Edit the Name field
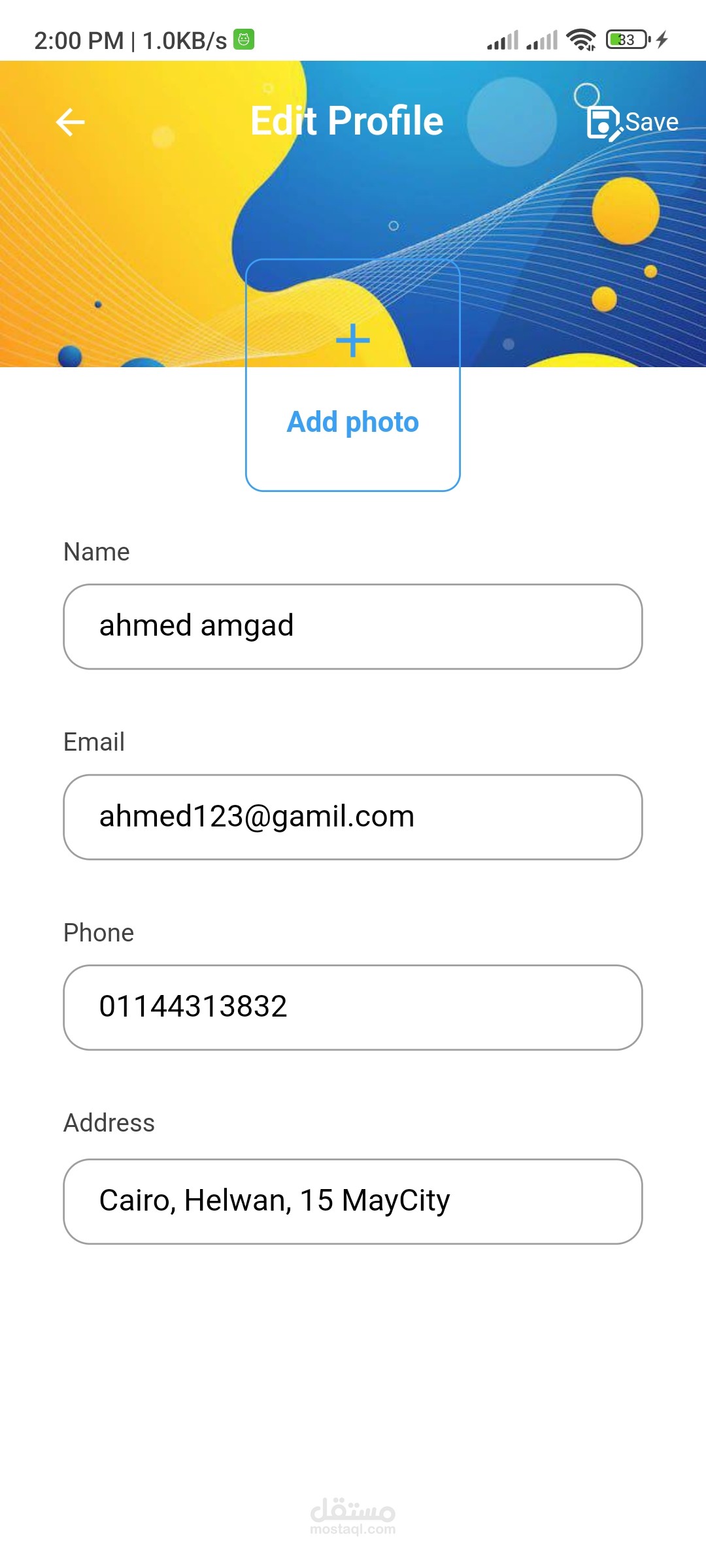Viewport: 706px width, 1568px height. tap(353, 627)
